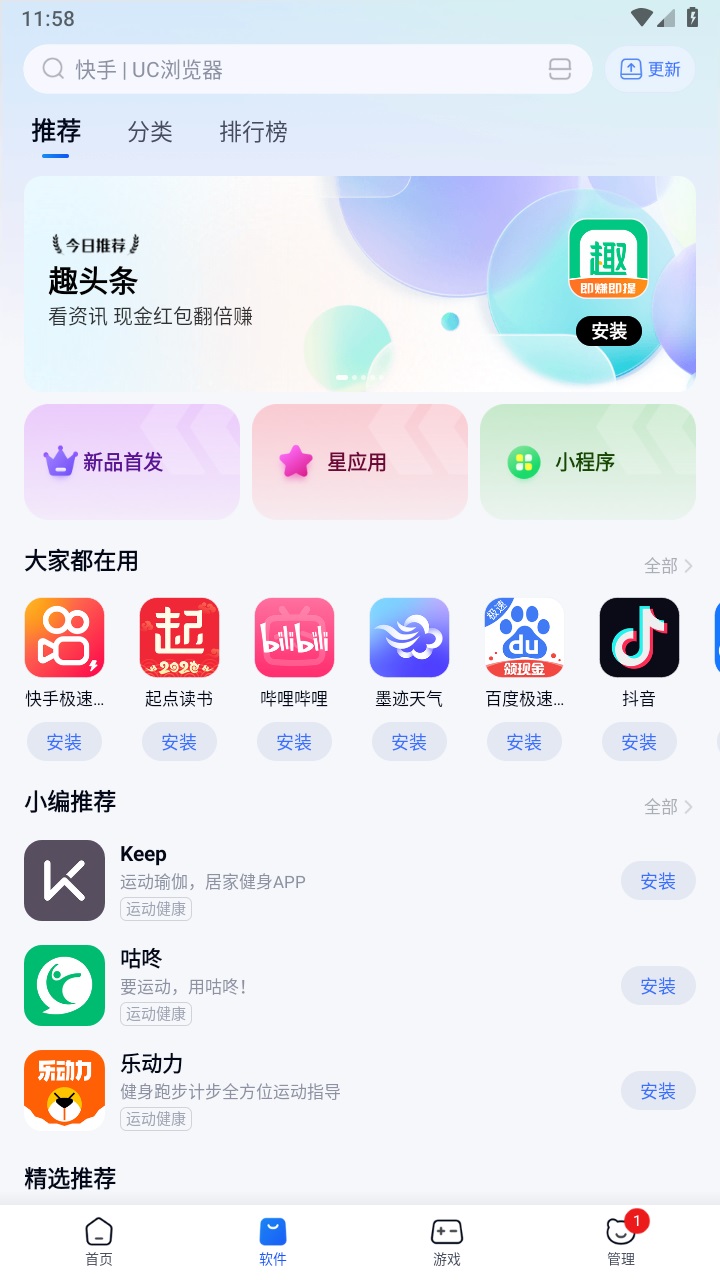This screenshot has height=1280, width=720.
Task: Tap 安装 on the 趣头条 banner
Action: coord(608,331)
